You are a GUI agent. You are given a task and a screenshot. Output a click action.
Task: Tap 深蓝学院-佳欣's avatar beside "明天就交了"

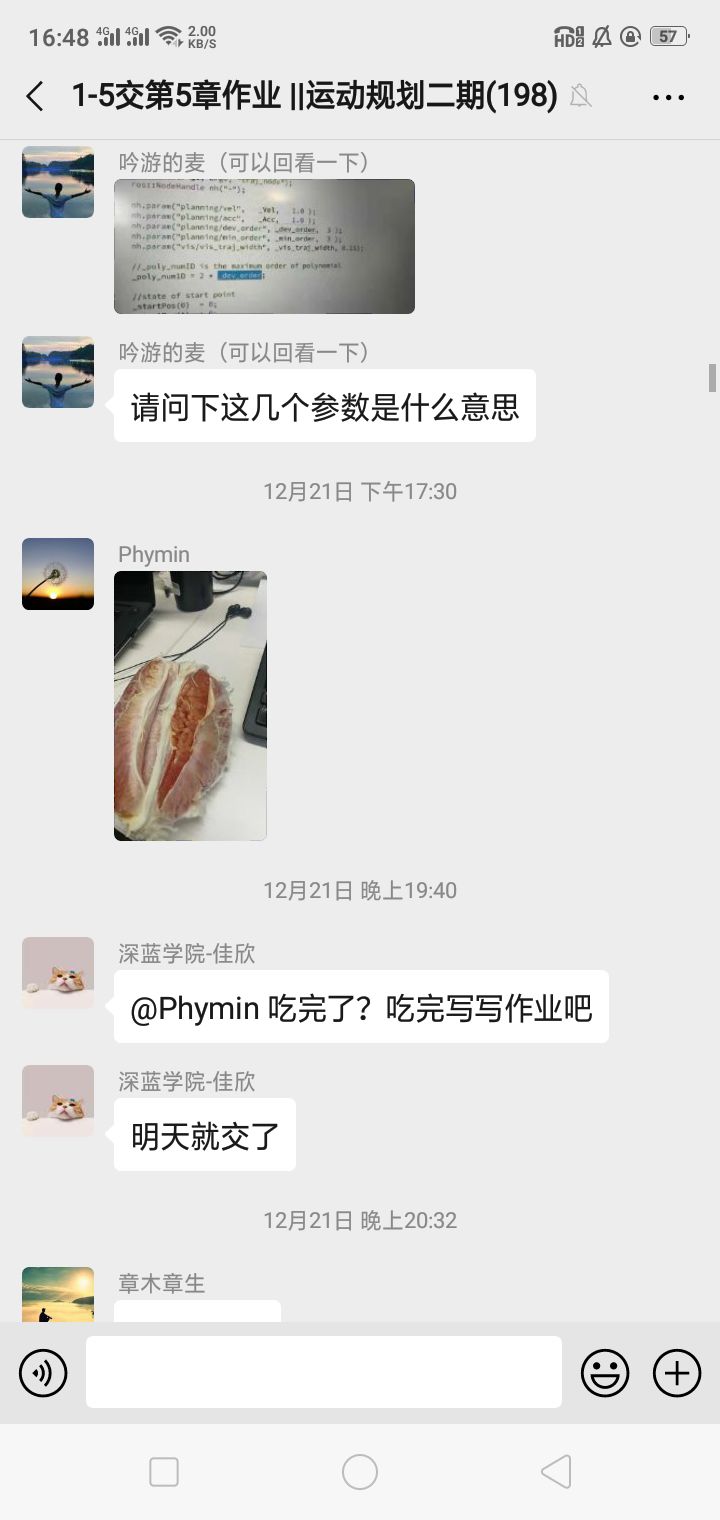58,1100
